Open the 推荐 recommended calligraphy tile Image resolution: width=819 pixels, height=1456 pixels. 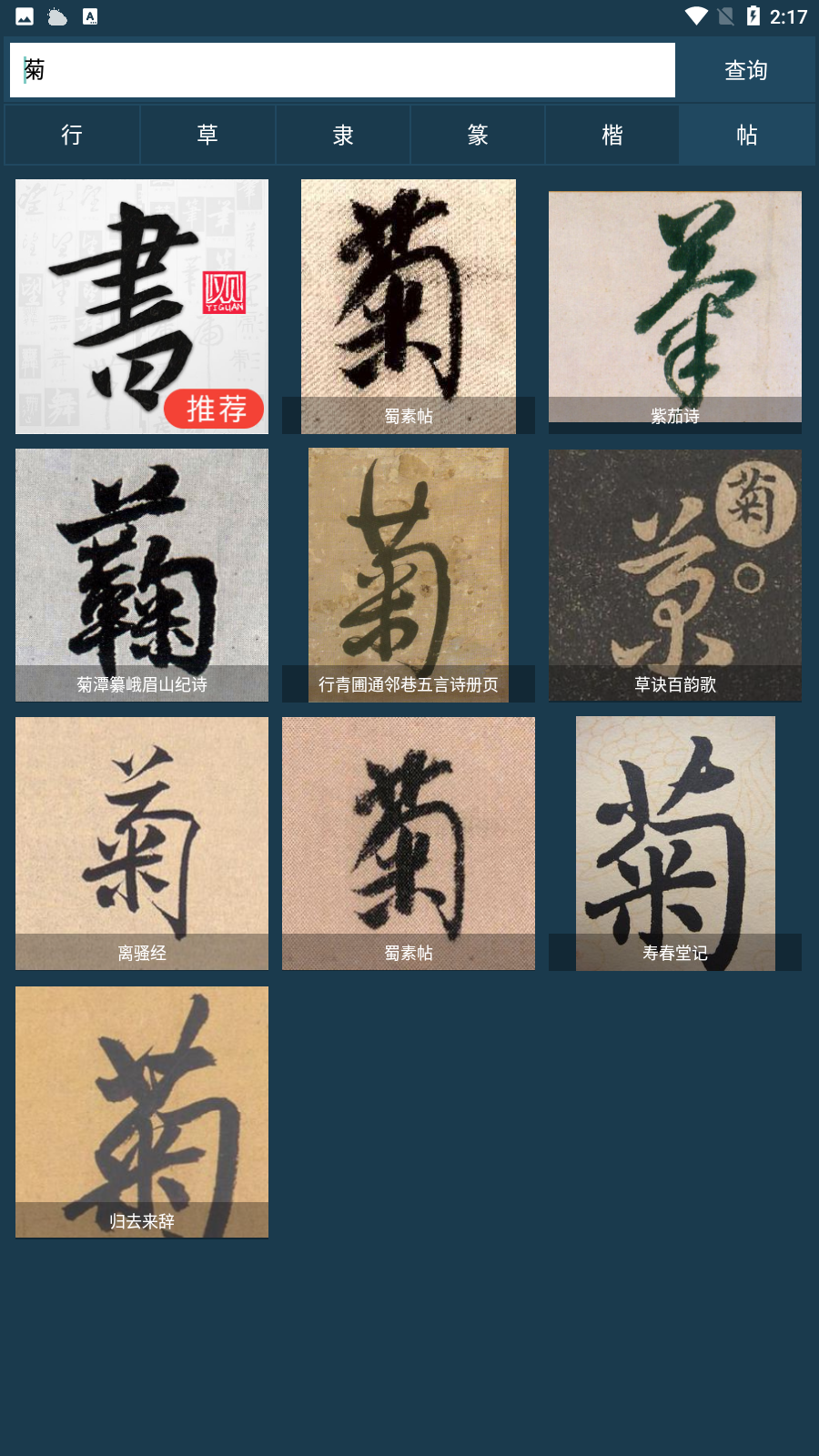point(142,306)
